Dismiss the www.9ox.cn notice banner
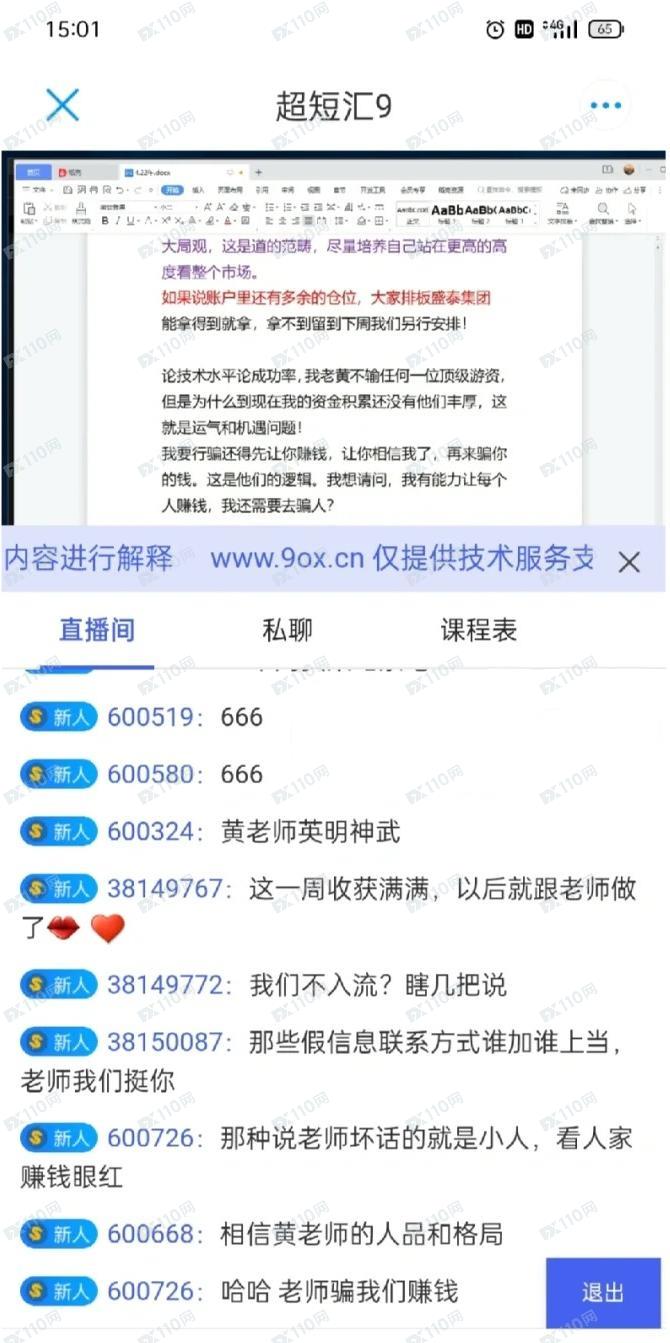Screen dimensions: 670x1343 click(x=628, y=562)
